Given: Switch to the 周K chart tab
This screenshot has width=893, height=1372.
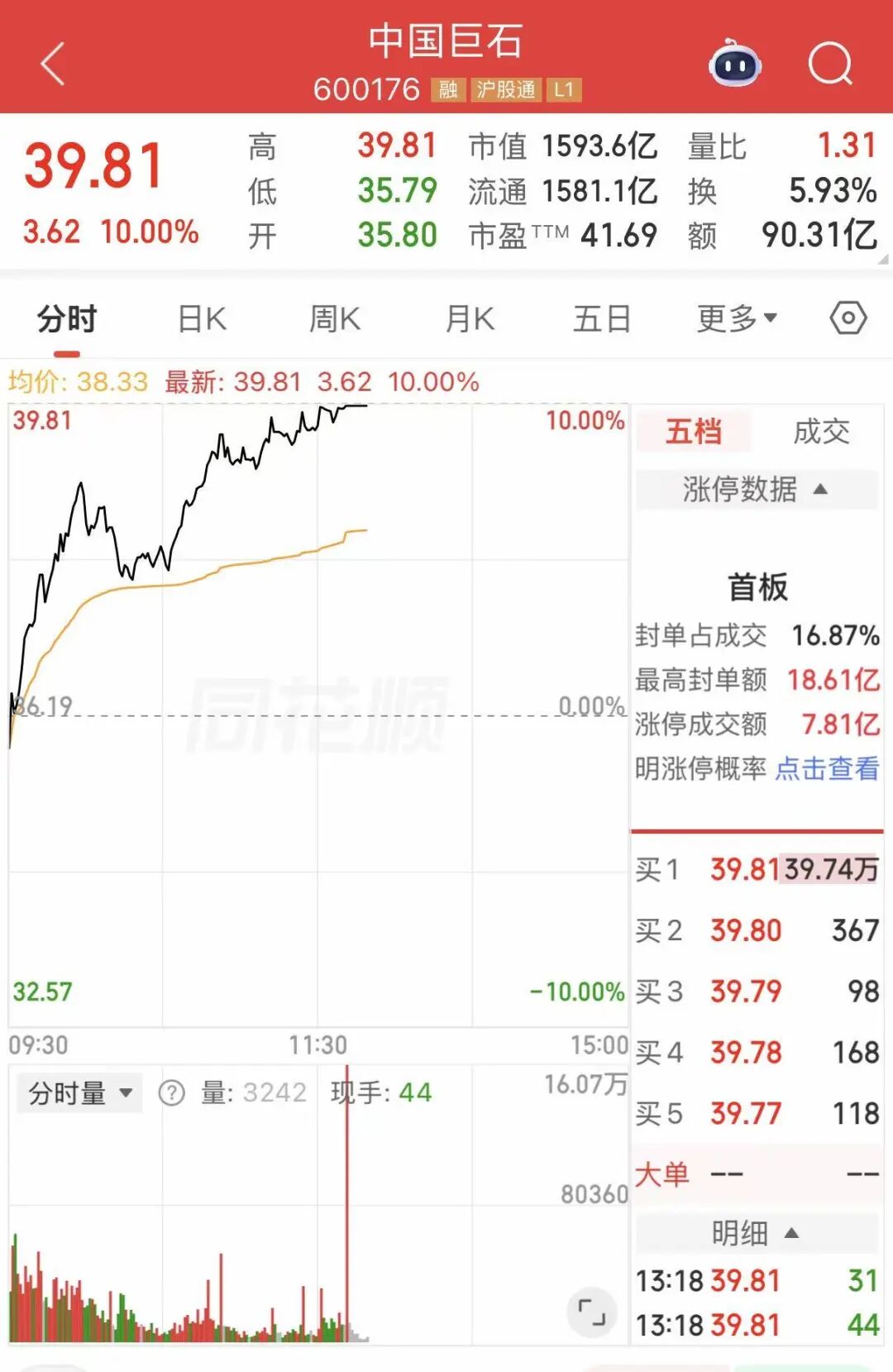Looking at the screenshot, I should (x=335, y=319).
